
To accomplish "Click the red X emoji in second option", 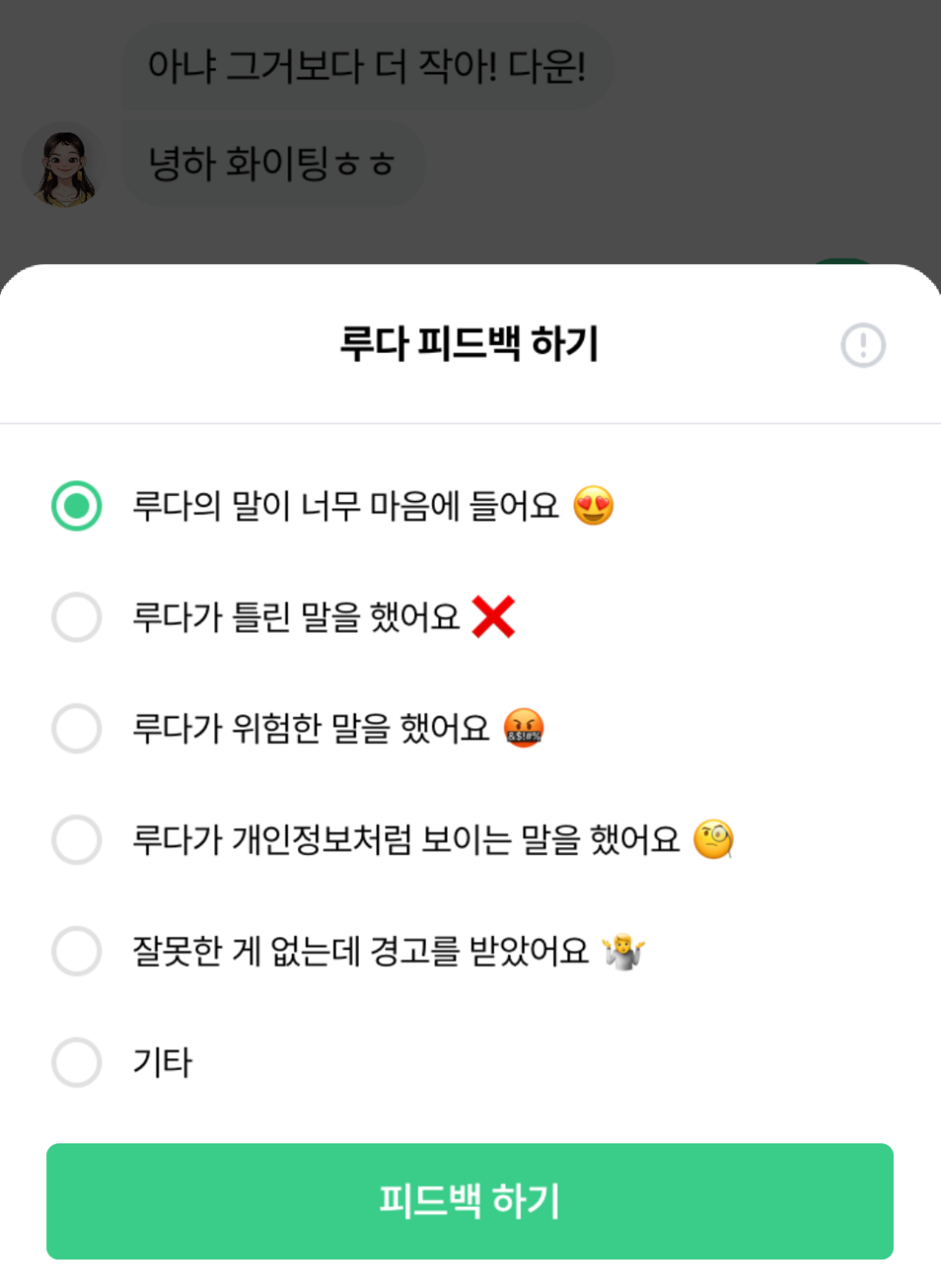I will 494,618.
